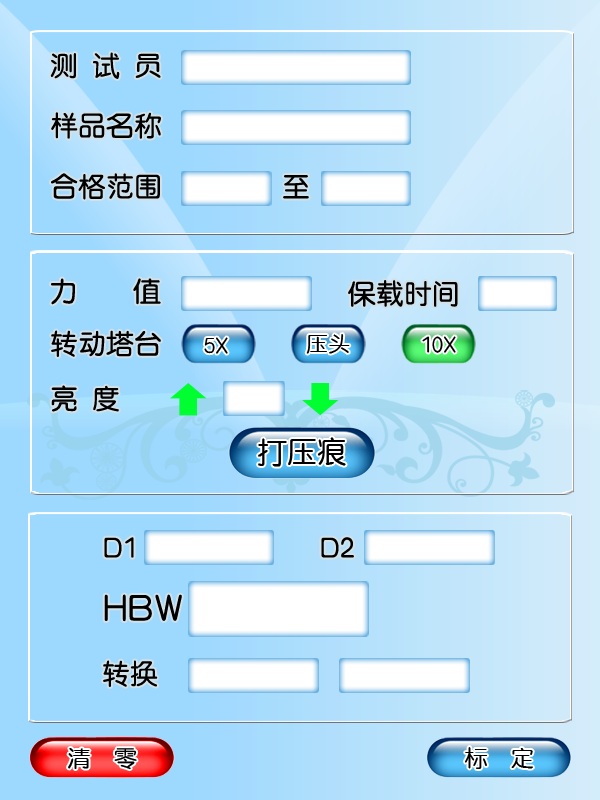Tap the field after 至
The height and width of the screenshot is (800, 600).
click(x=365, y=187)
